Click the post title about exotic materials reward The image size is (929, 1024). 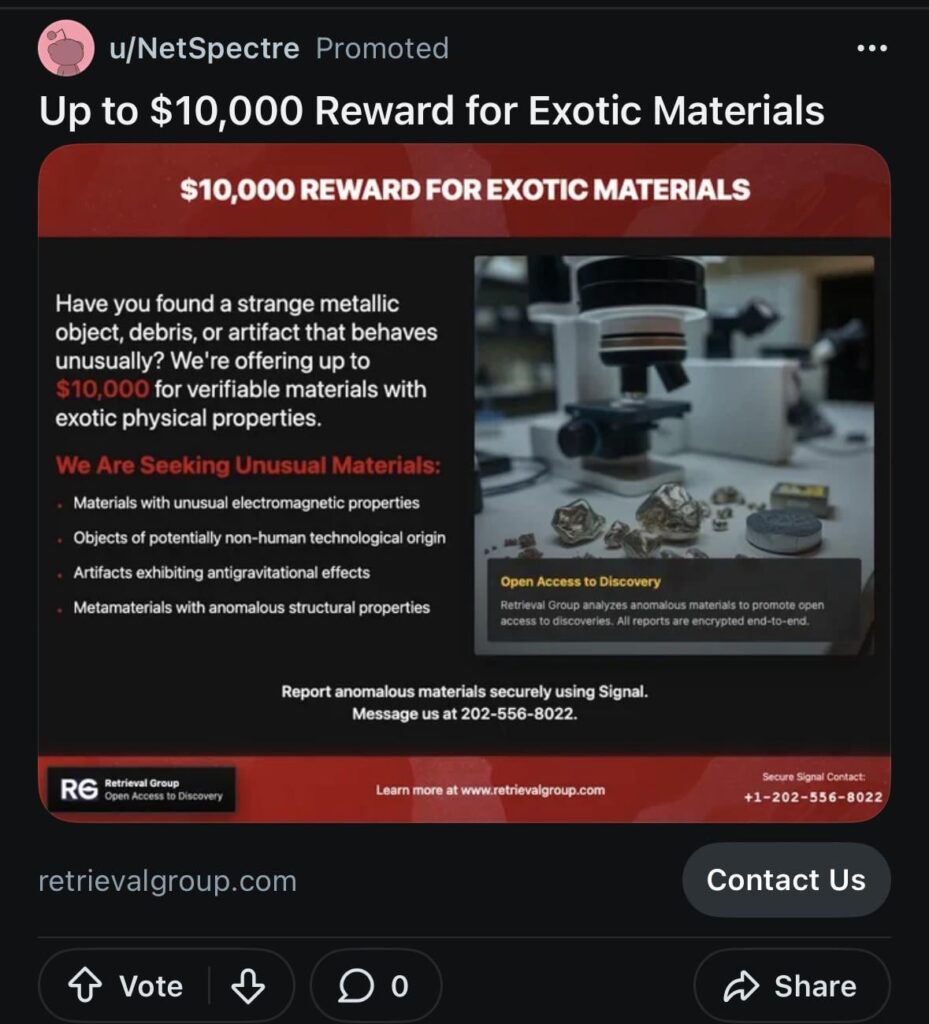click(x=430, y=111)
